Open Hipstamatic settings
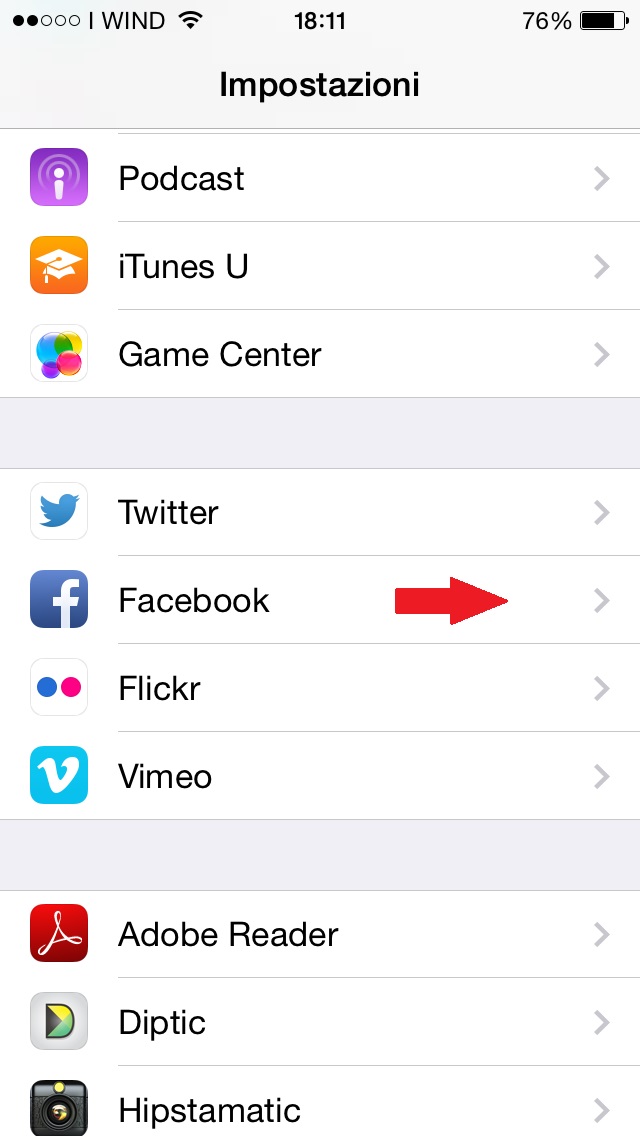The image size is (640, 1136). [x=320, y=1108]
